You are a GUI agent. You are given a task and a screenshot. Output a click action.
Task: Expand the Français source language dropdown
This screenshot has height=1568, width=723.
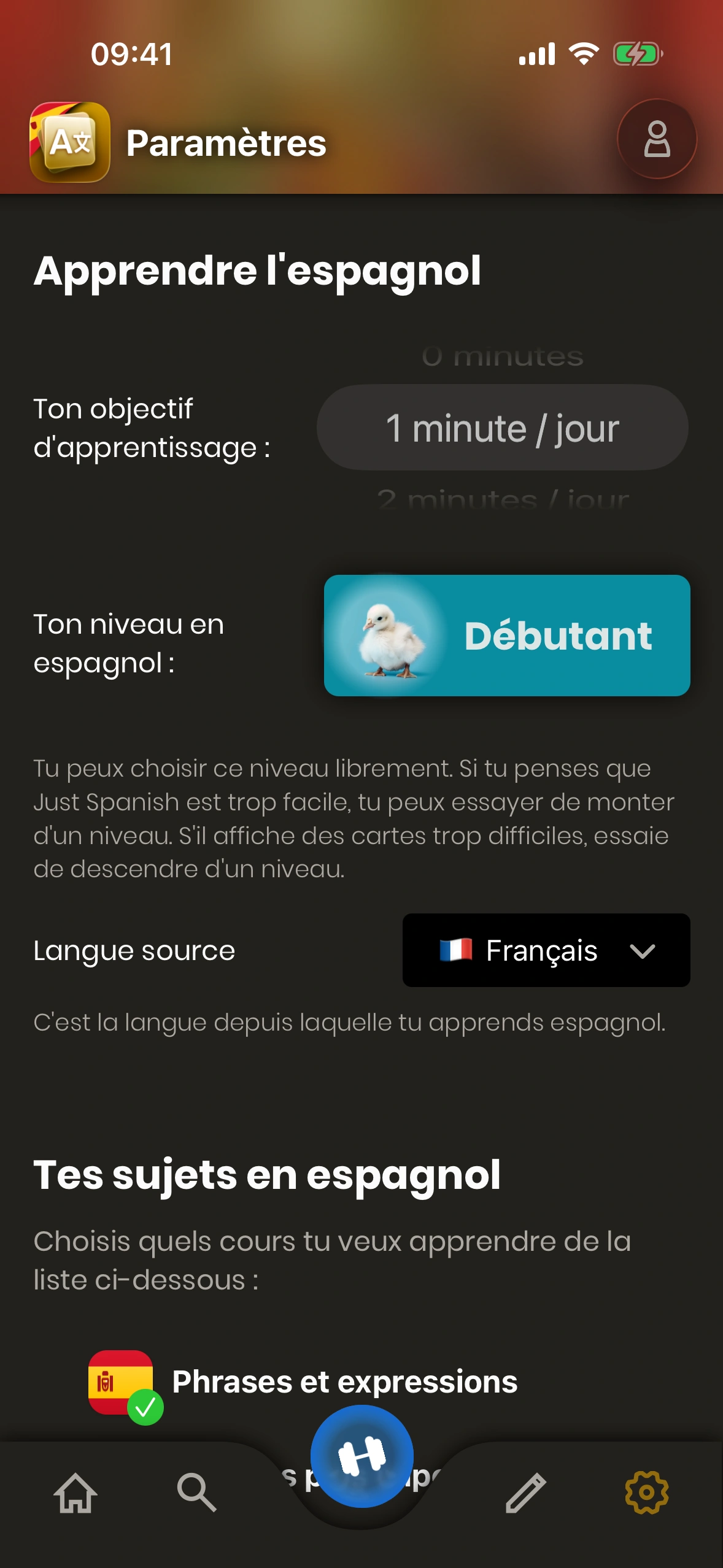pos(546,950)
